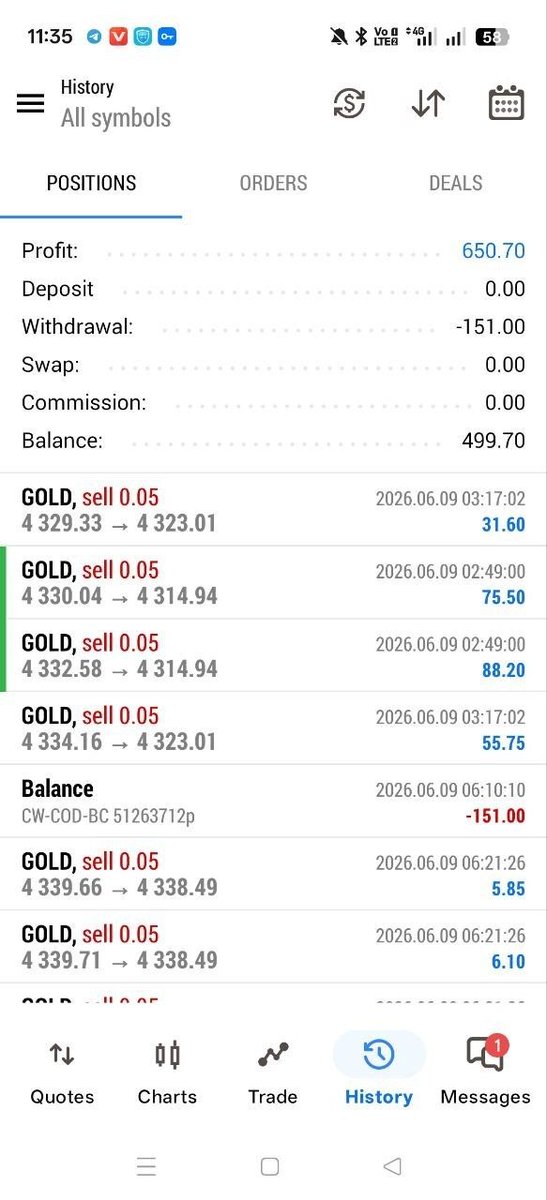Open the calendar date range picker
Screen dimensions: 547x1200
click(x=506, y=103)
